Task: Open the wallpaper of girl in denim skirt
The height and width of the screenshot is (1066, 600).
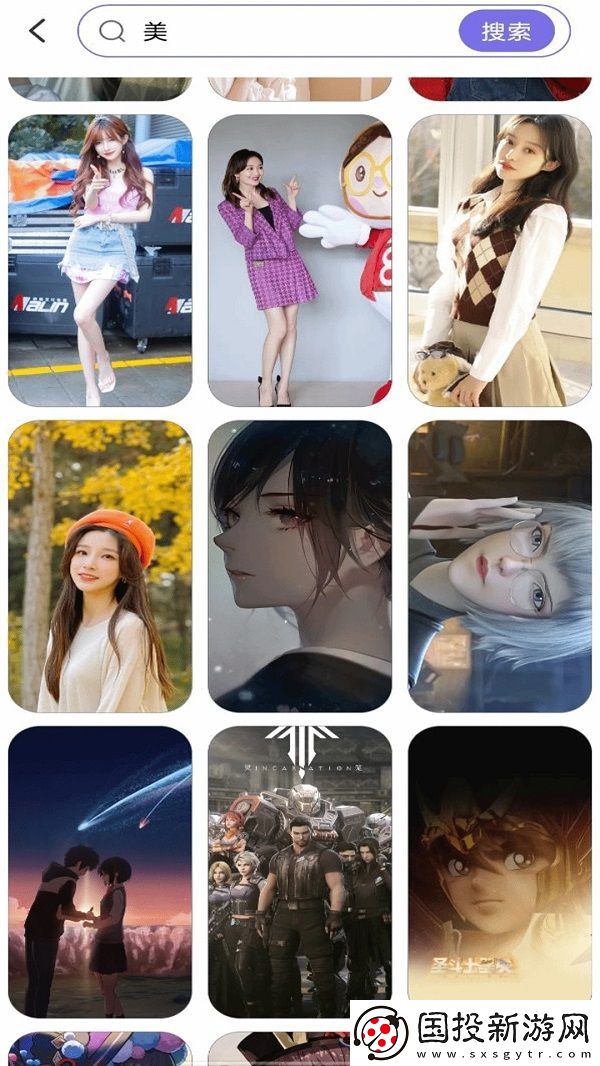Action: pos(100,260)
